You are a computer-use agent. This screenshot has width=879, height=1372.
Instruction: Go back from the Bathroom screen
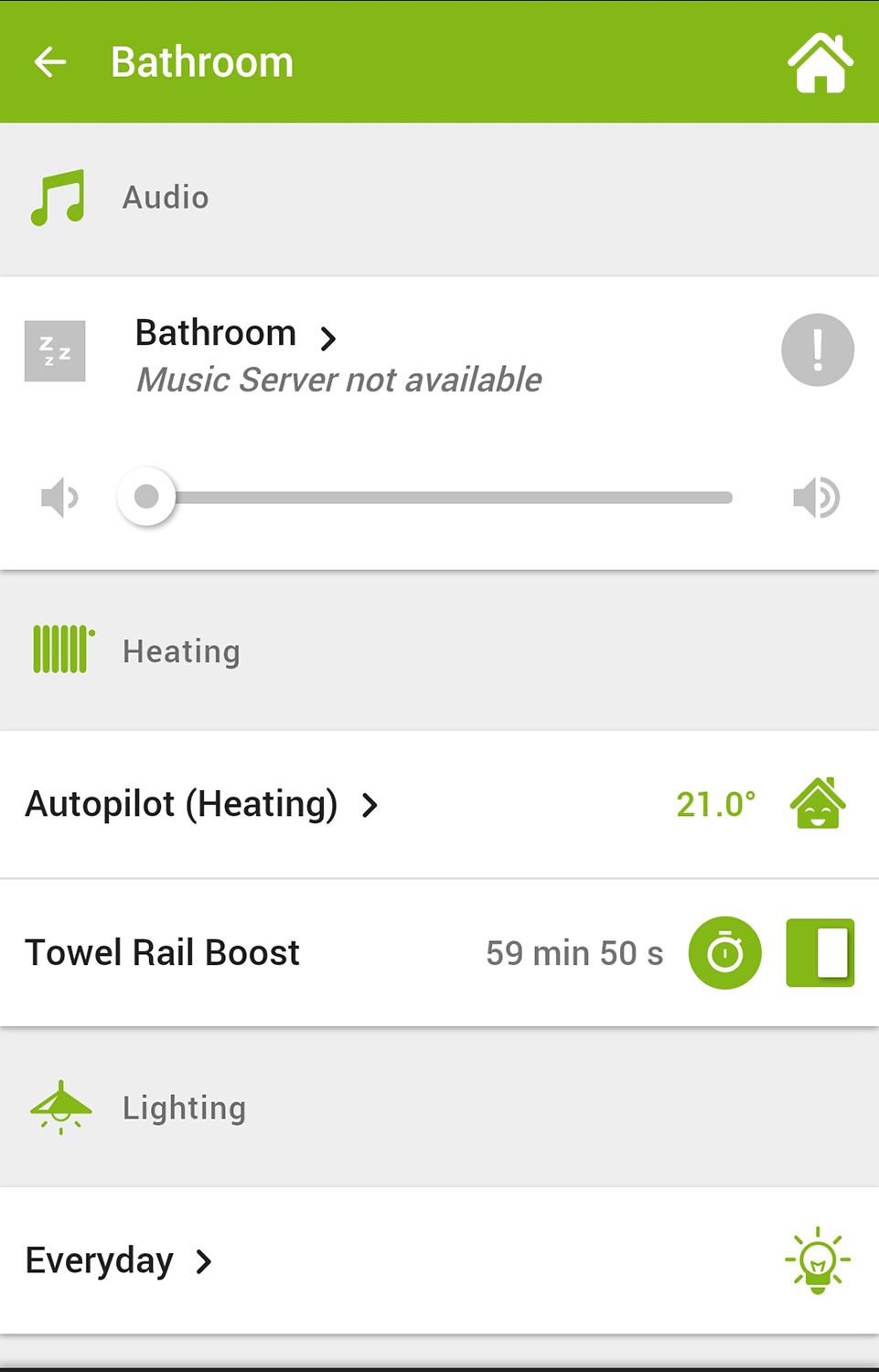[x=50, y=62]
